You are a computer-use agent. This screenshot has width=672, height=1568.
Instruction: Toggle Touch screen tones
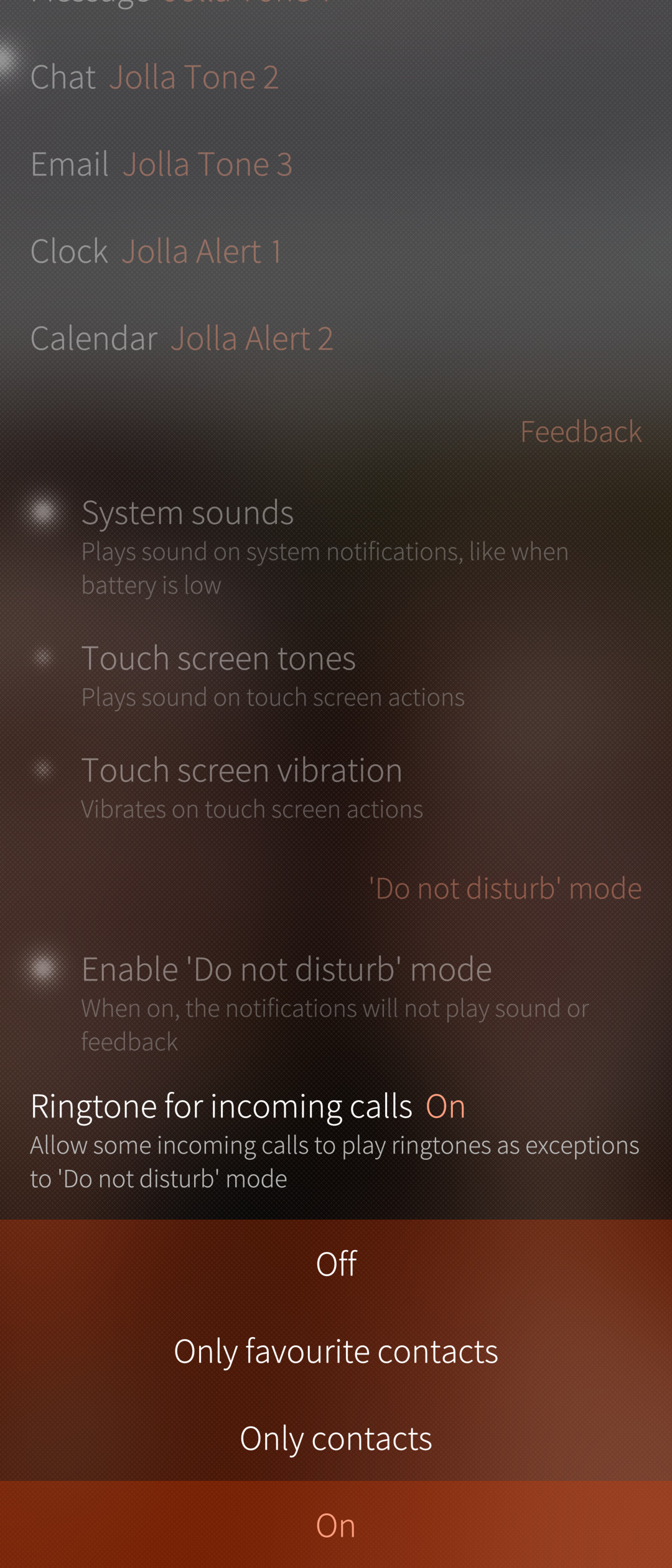tap(44, 658)
